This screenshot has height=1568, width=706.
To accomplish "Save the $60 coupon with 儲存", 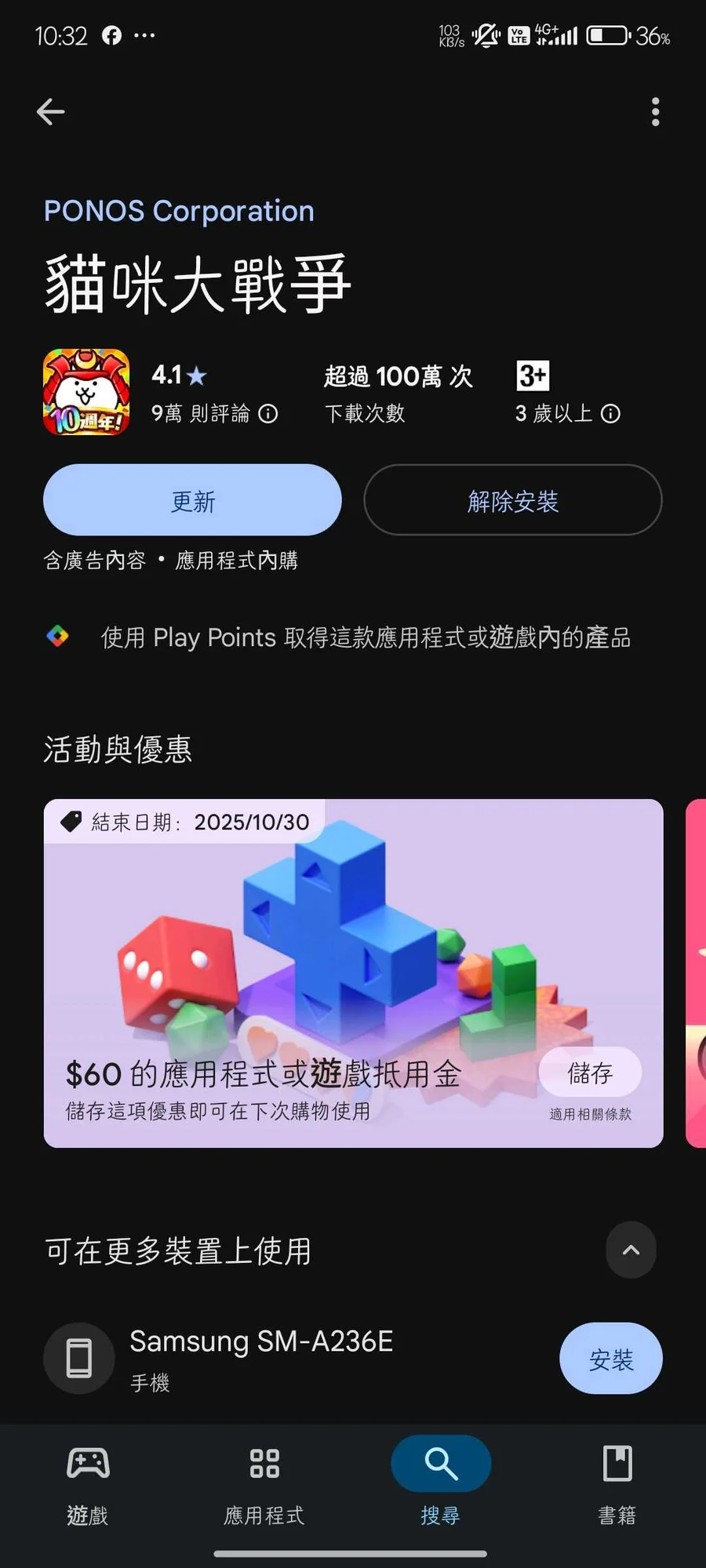I will pos(590,1073).
